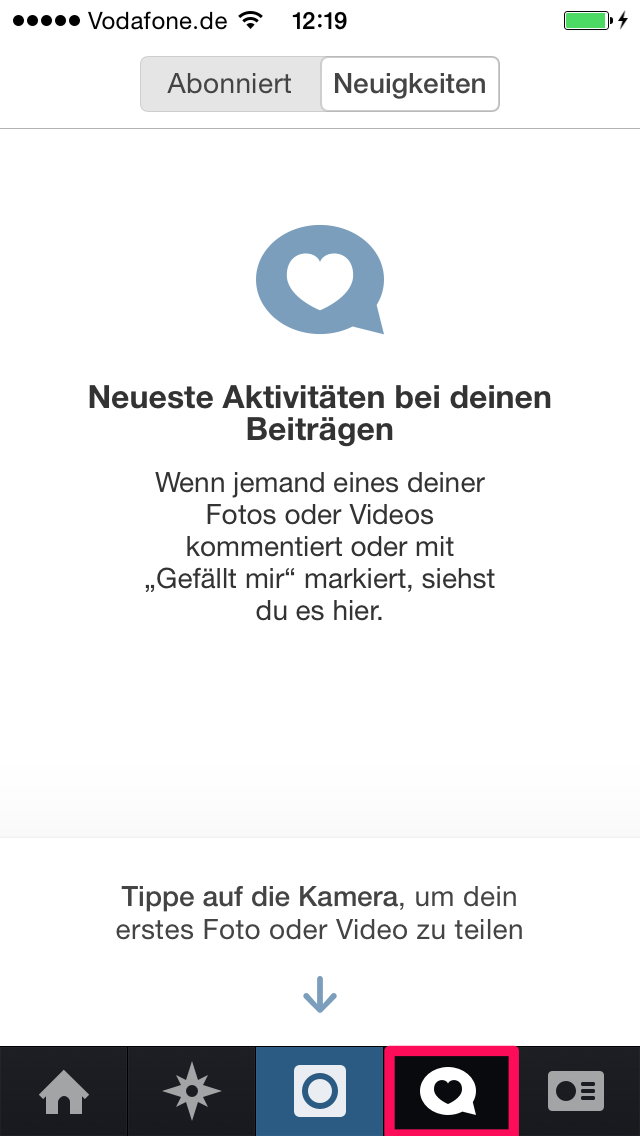This screenshot has height=1136, width=640.
Task: Select the Neuigkeiten segment
Action: [x=409, y=84]
